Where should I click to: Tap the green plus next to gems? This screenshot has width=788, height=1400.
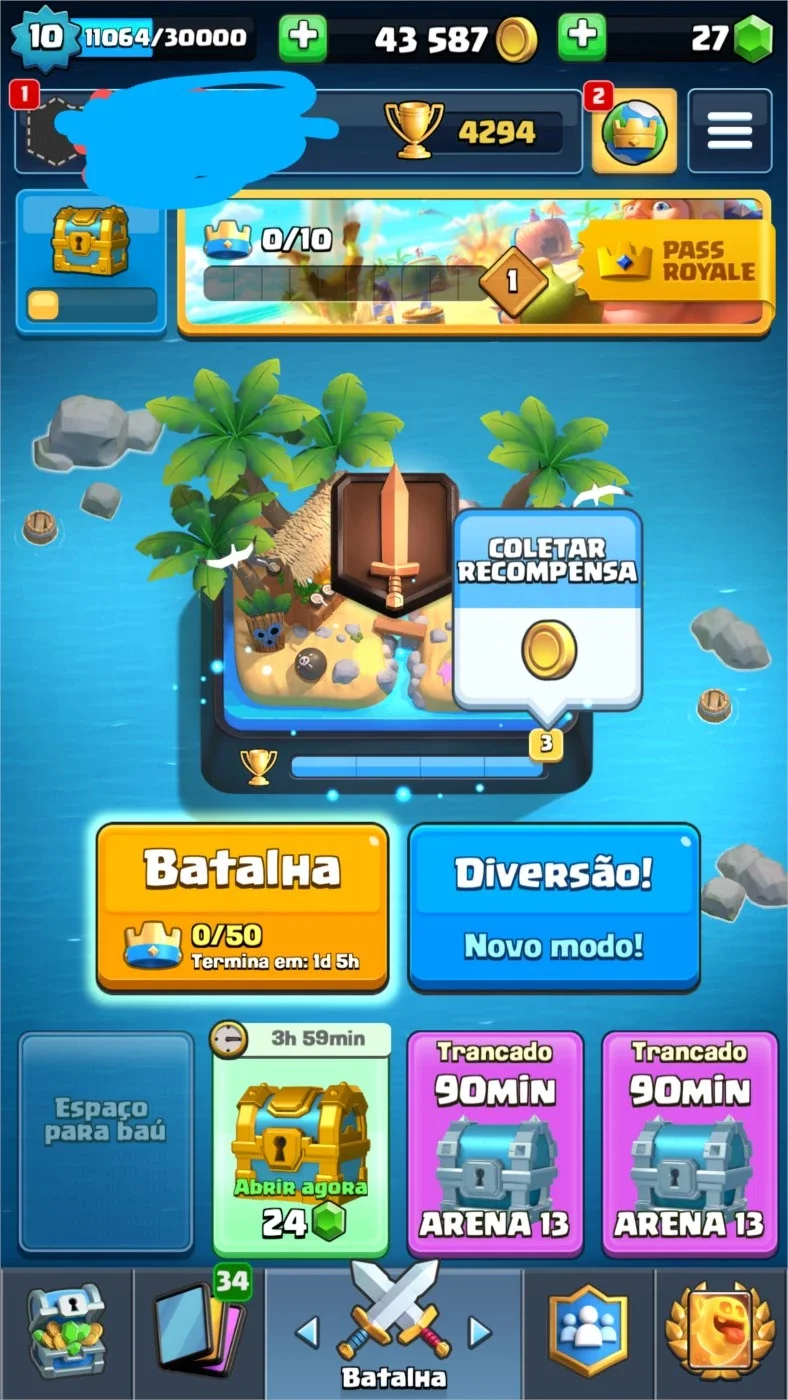581,39
